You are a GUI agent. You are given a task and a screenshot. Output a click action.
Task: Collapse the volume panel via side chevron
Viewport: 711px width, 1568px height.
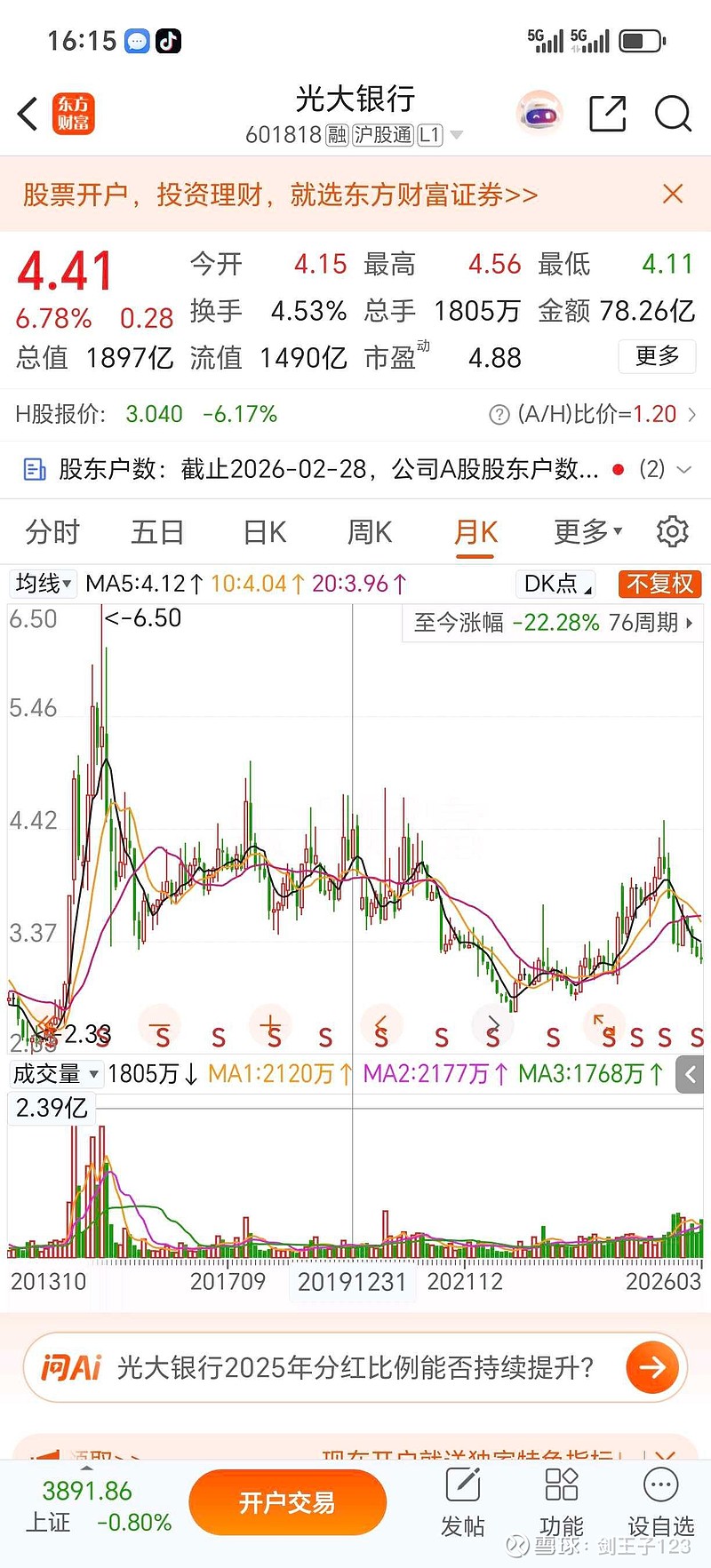690,1074
